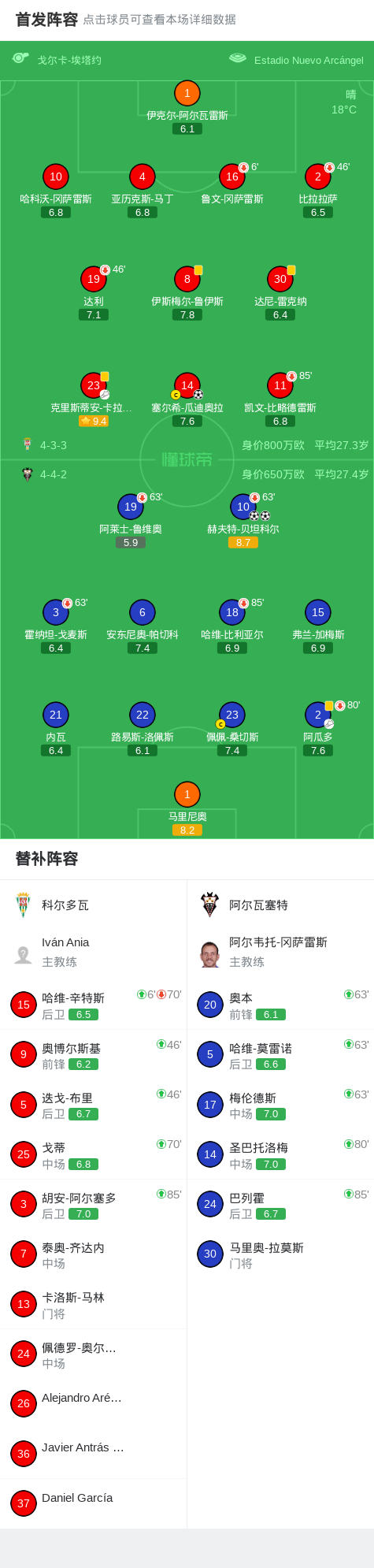Open substitute 哈维-辛特斯 number 15

(x=94, y=1005)
